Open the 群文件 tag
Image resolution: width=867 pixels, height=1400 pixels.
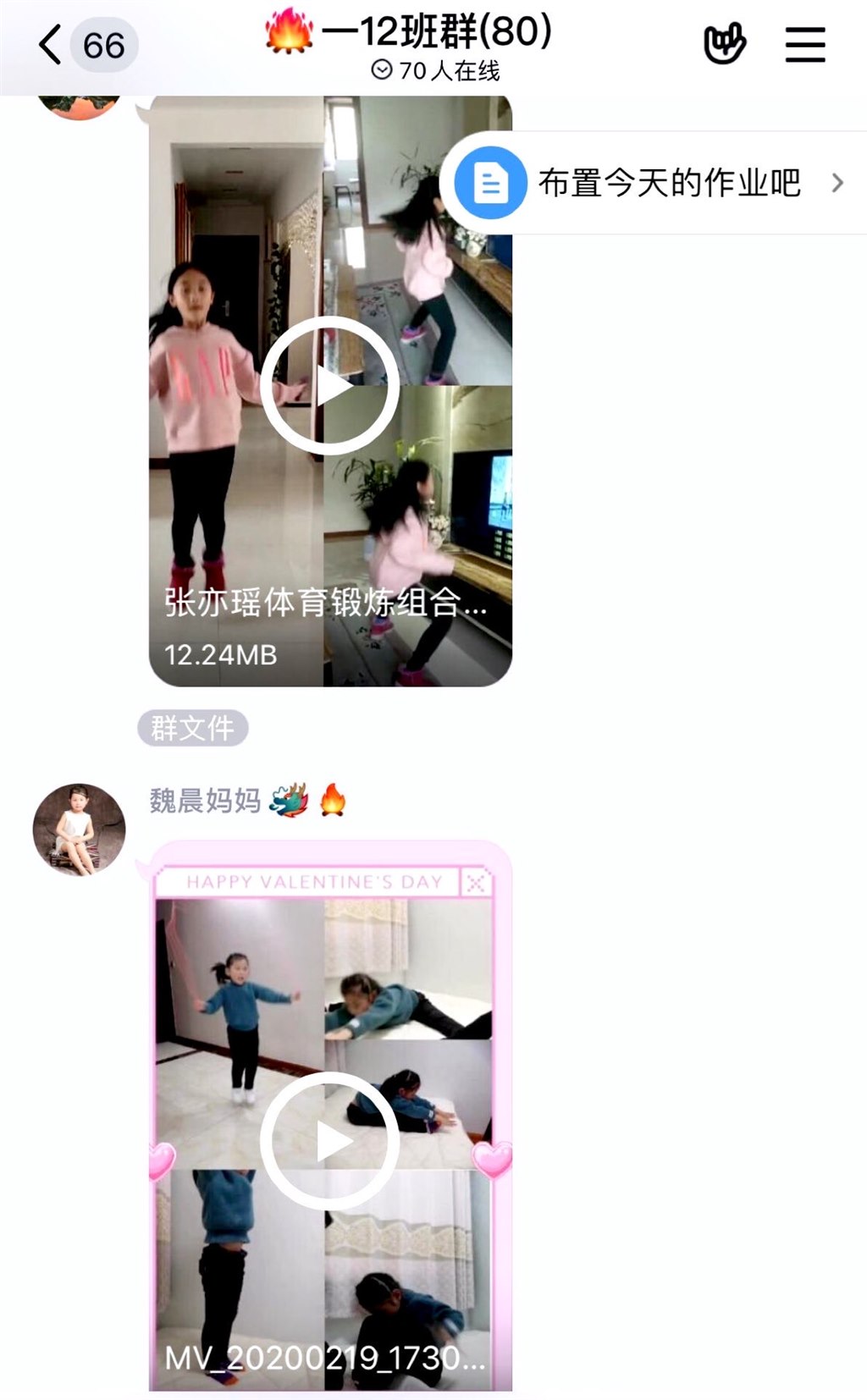[x=192, y=728]
